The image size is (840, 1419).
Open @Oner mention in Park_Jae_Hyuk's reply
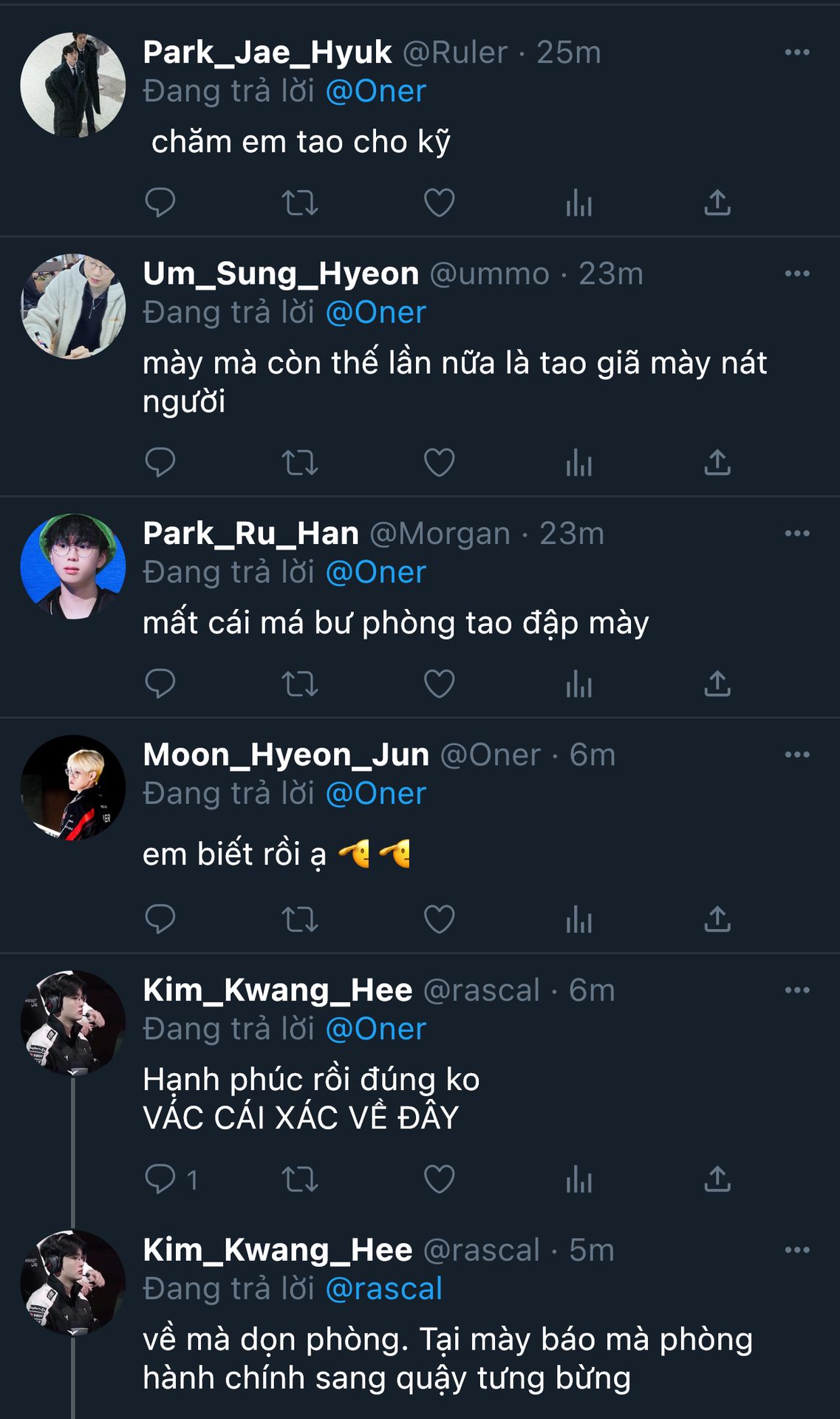click(375, 92)
